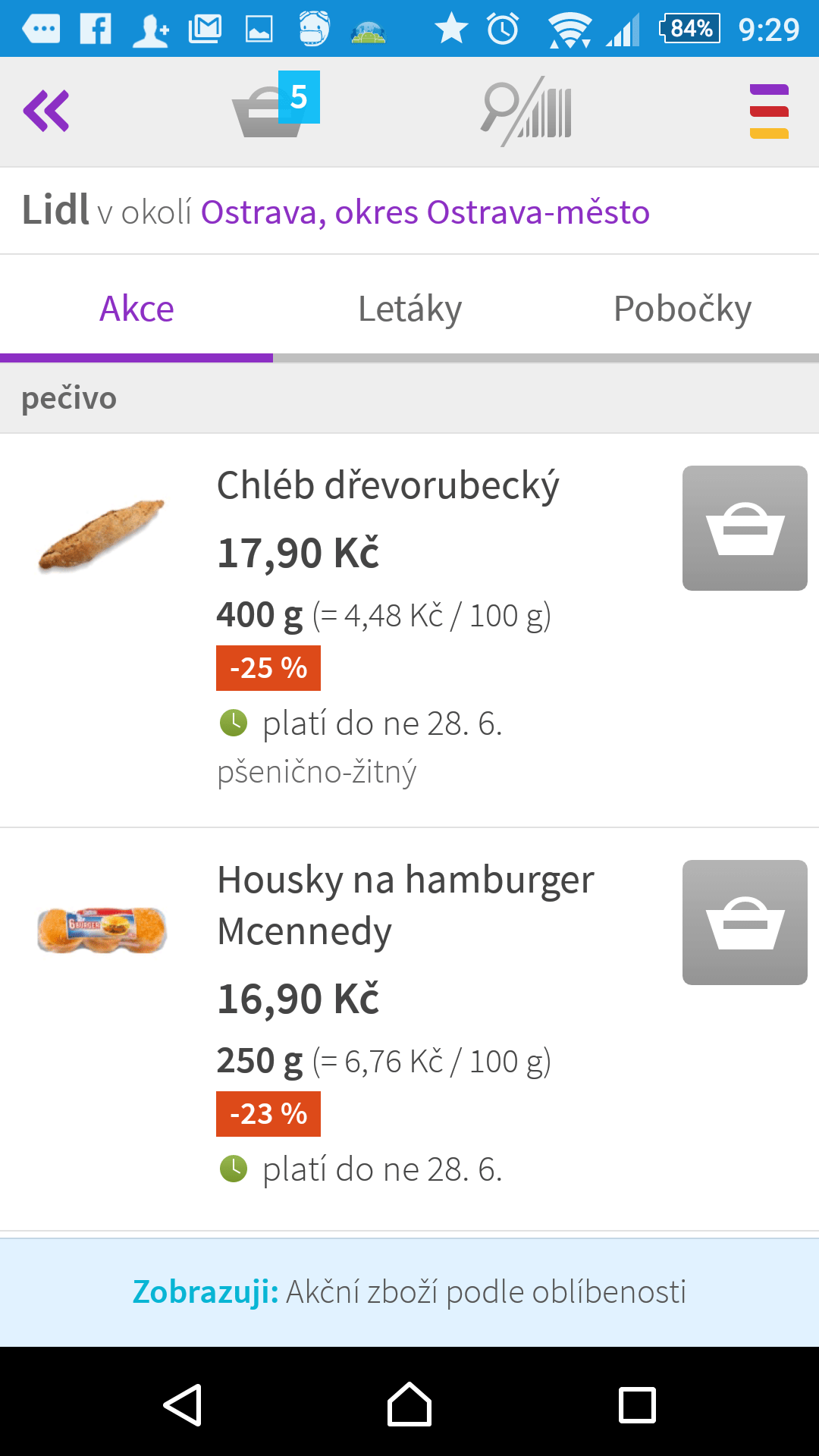Add Chléb dřevorubecký to the basket

click(745, 528)
